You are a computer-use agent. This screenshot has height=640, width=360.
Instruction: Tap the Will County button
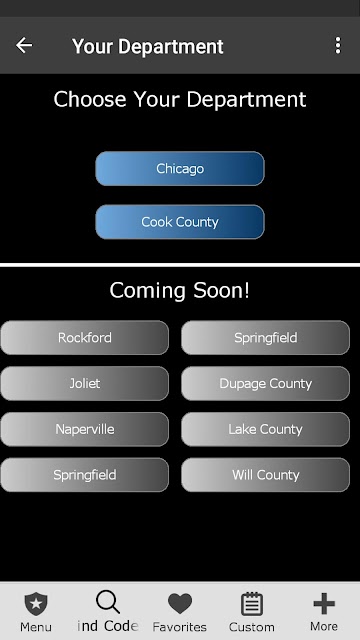[266, 475]
